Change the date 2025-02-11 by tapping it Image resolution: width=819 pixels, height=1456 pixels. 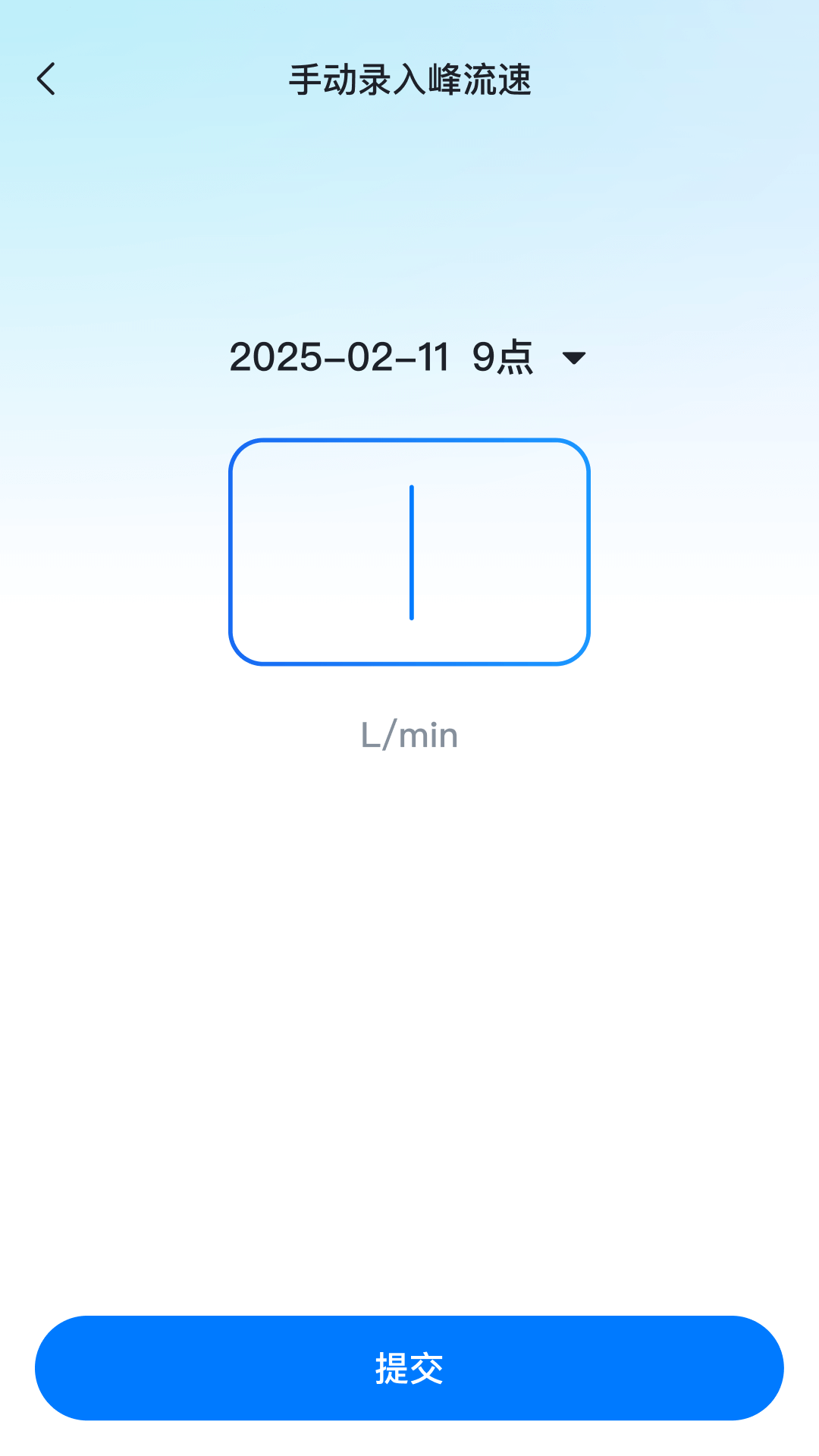(x=341, y=359)
